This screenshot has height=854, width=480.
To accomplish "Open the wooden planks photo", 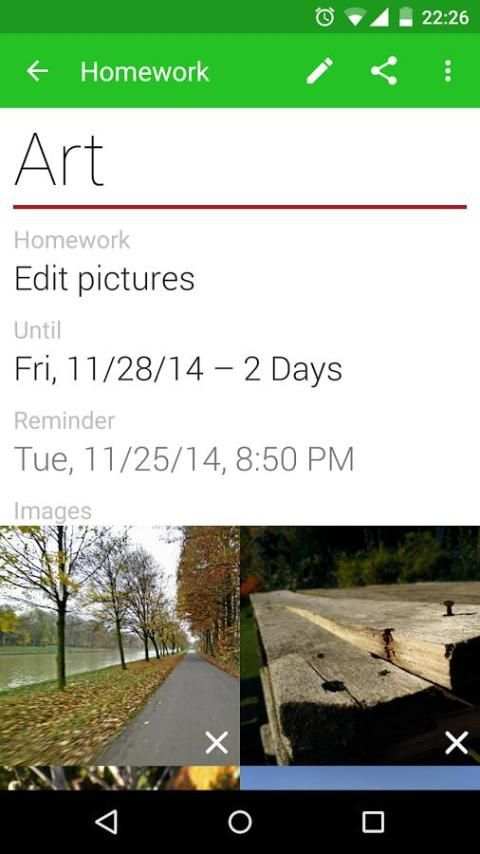I will pyautogui.click(x=360, y=645).
